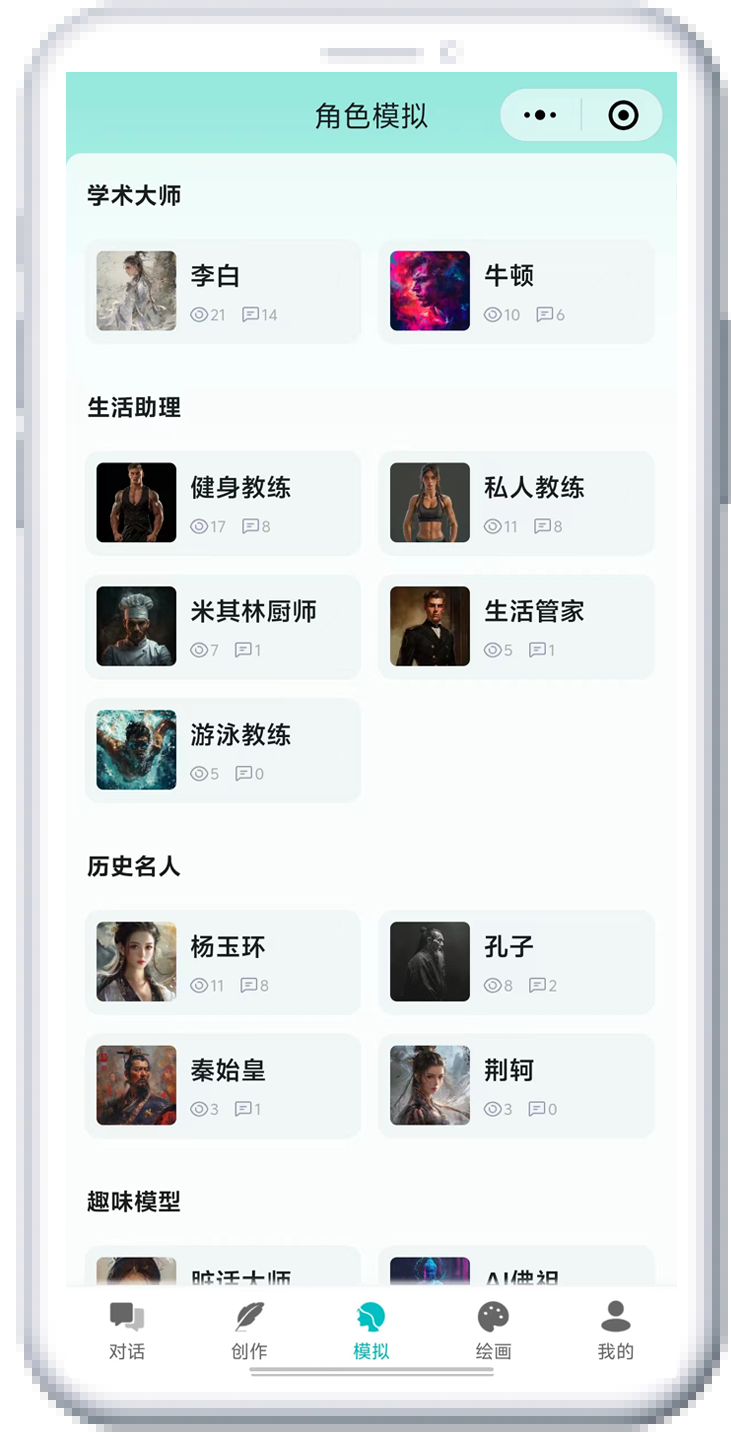
Task: Switch to the 对话 tab
Action: (127, 1331)
